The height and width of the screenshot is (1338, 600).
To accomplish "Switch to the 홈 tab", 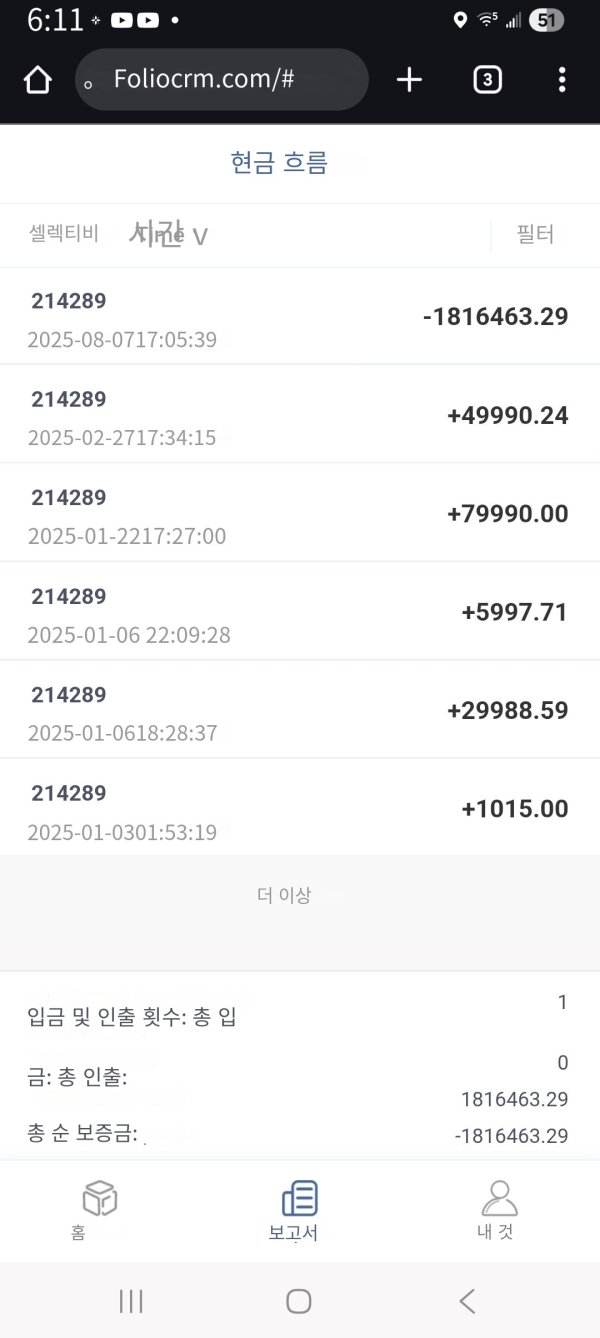I will 99,1208.
